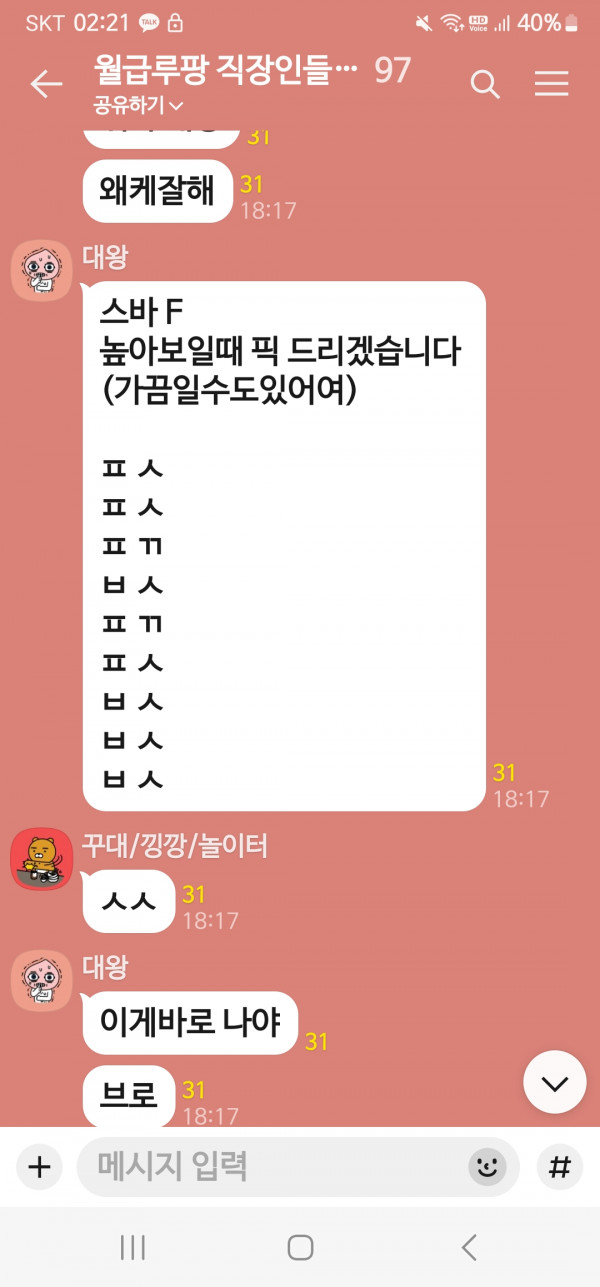Go back from the chat room
Viewport: 600px width, 1287px height.
tap(46, 85)
